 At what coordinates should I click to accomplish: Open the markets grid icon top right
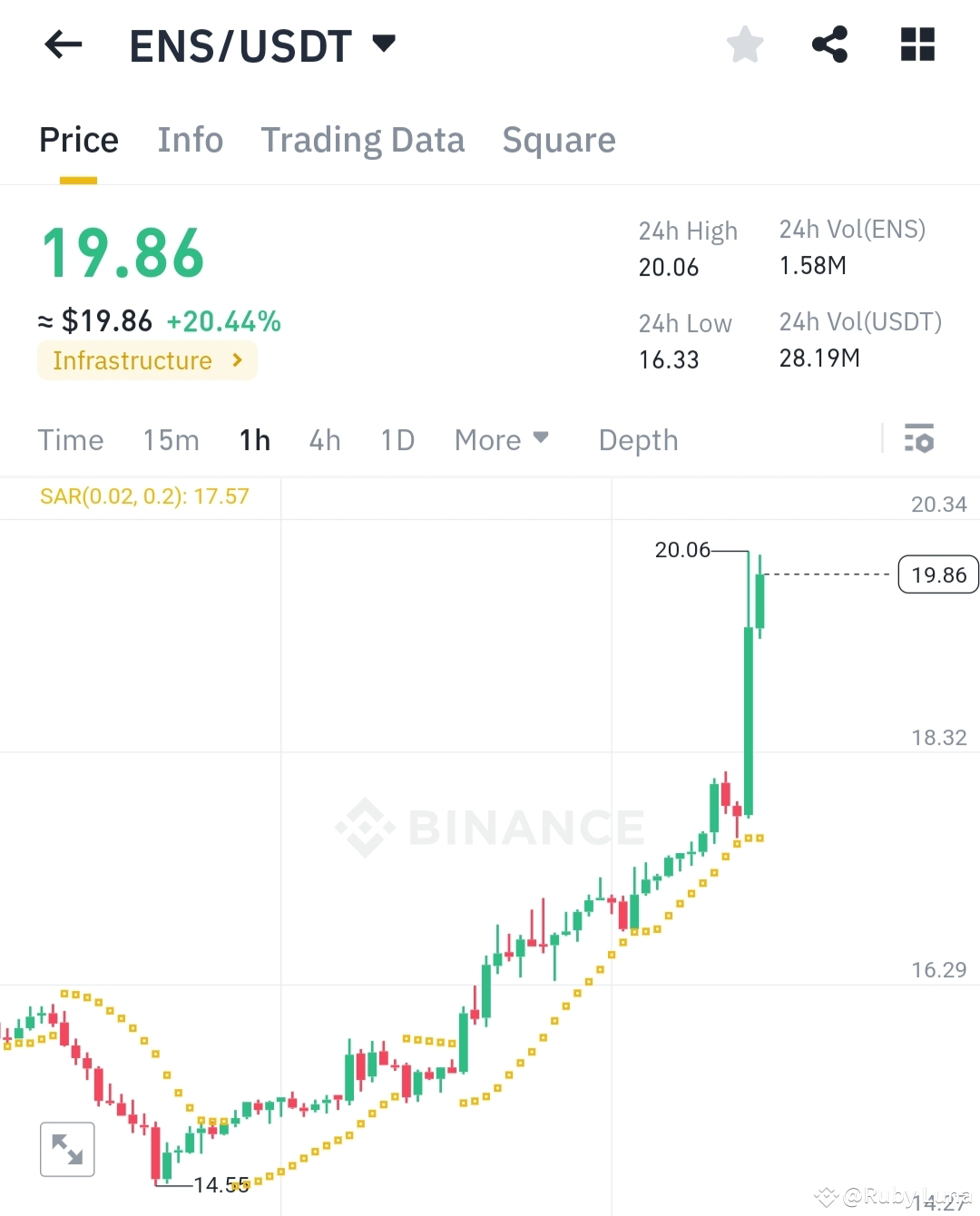[917, 44]
